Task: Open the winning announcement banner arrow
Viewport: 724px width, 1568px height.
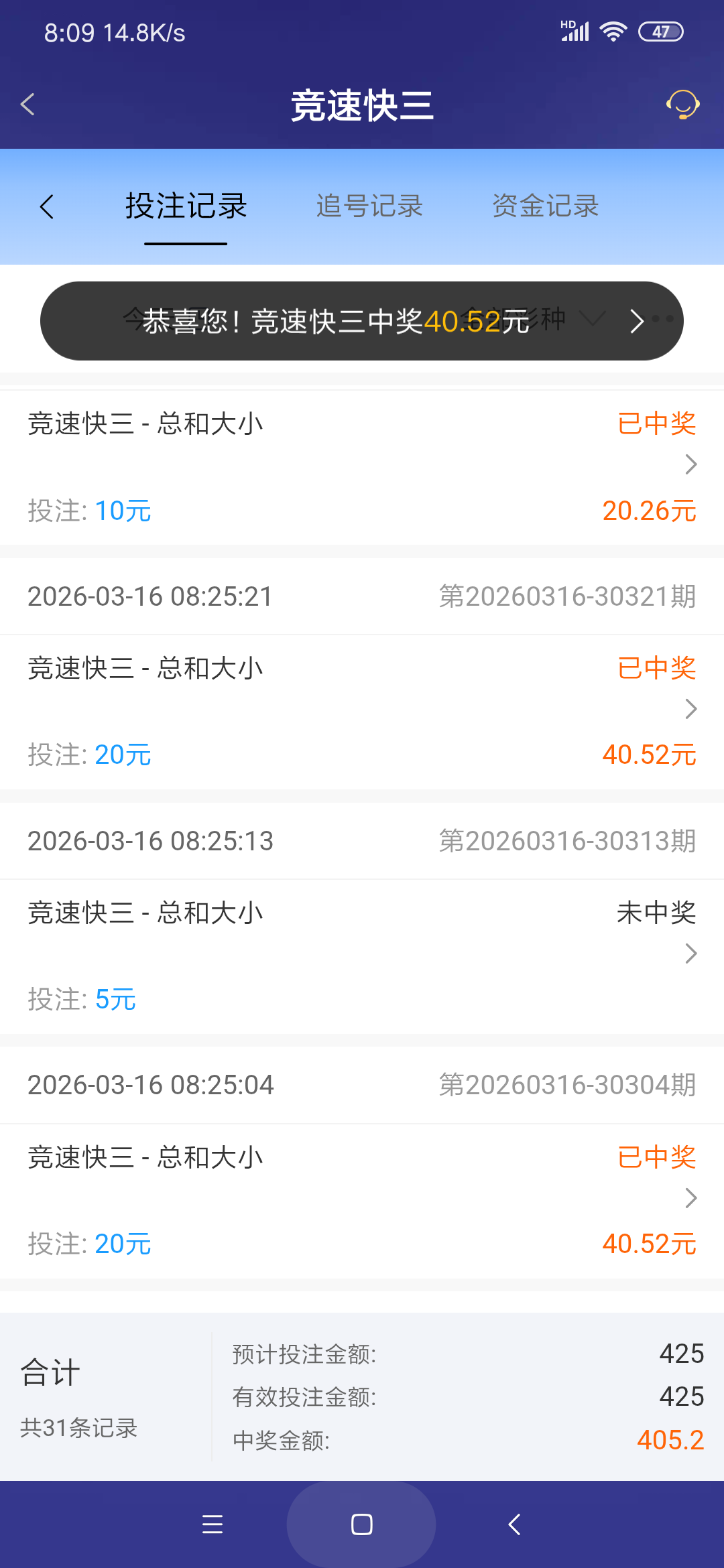Action: pyautogui.click(x=637, y=322)
